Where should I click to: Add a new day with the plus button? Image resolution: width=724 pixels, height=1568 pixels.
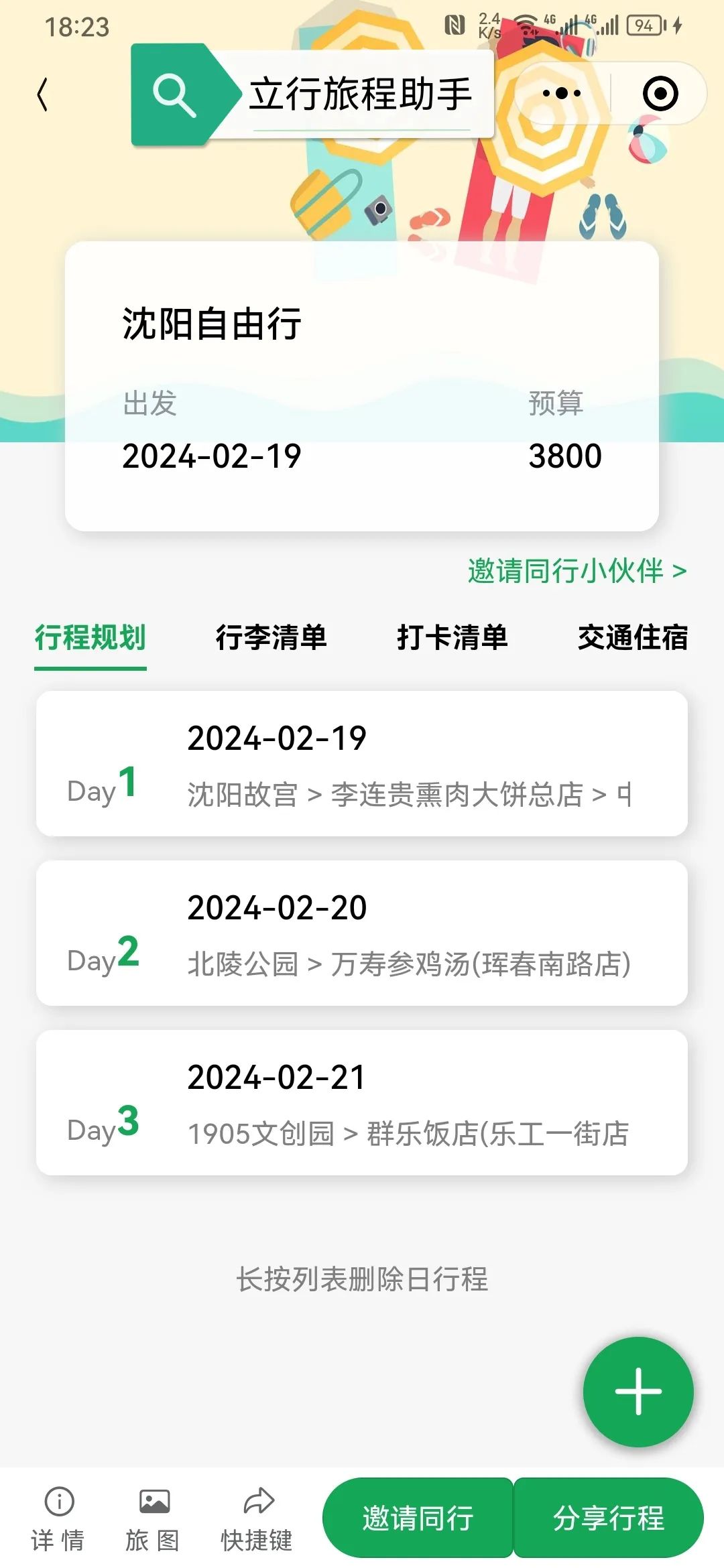(638, 1392)
